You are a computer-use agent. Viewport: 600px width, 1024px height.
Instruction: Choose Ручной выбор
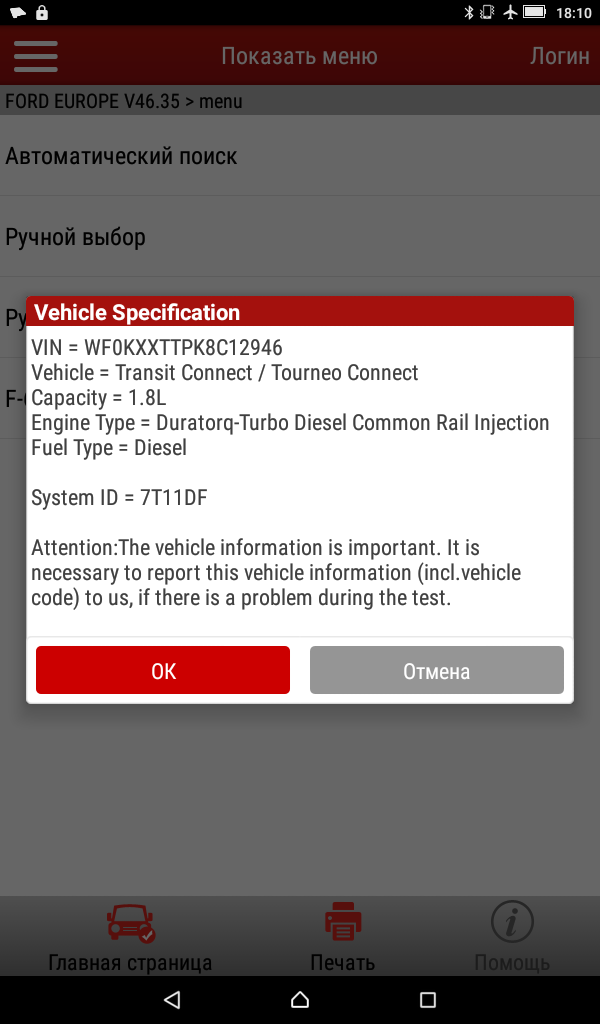76,237
